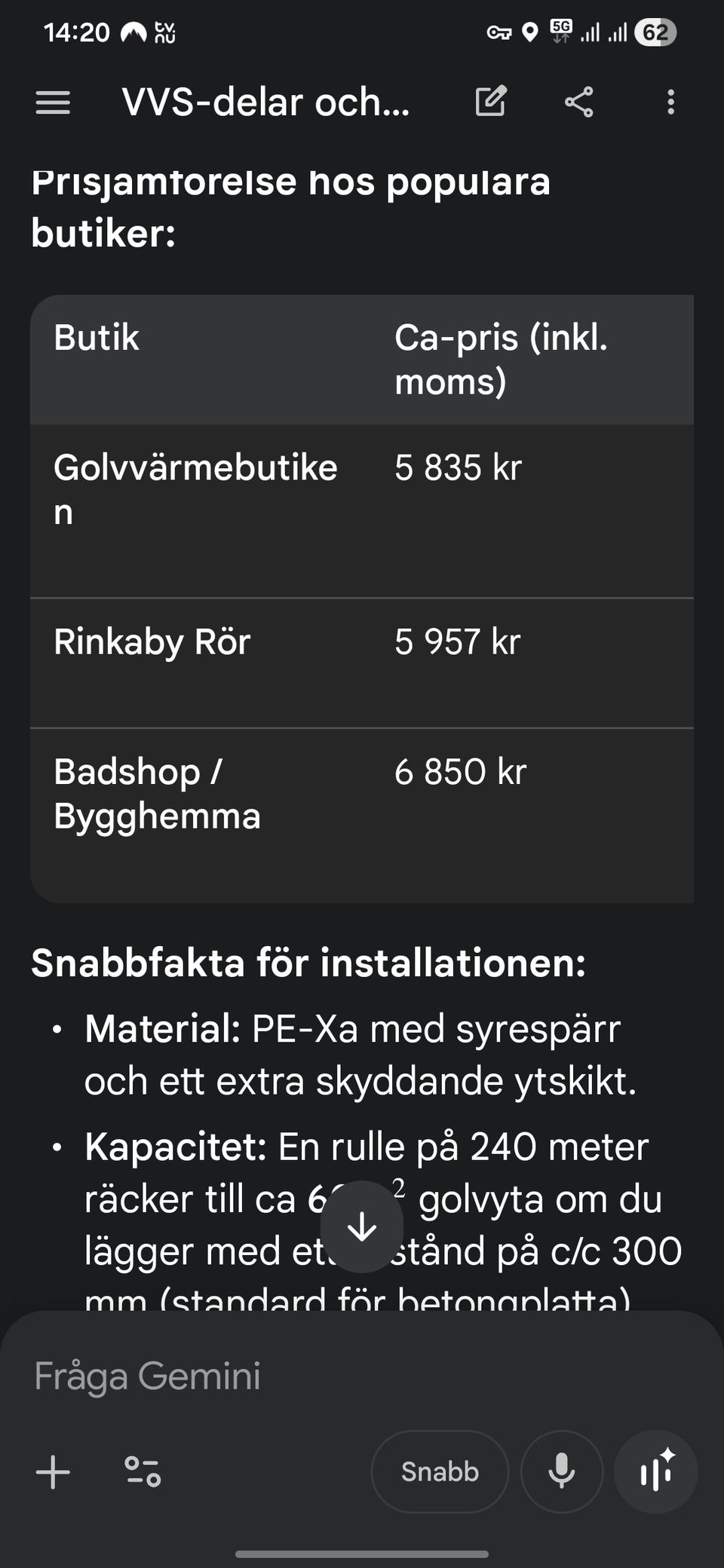The image size is (724, 1568).
Task: Launch Gemini Live waveform icon
Action: (x=655, y=1472)
